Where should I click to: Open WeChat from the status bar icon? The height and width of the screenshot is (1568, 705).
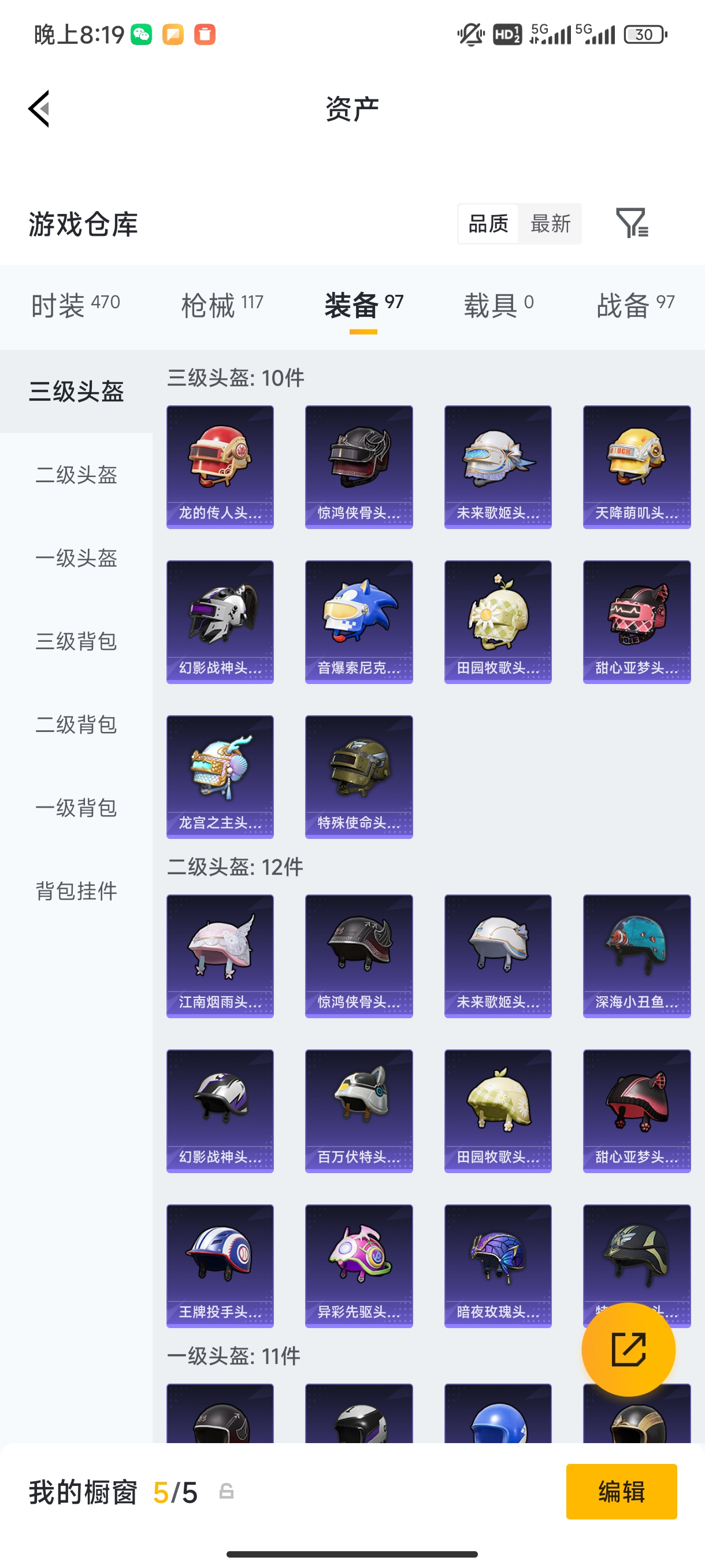tap(141, 35)
